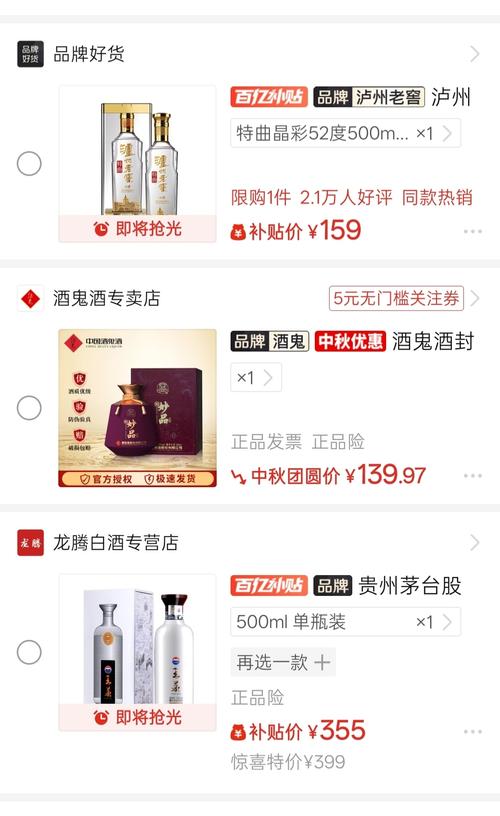Open the 贵州茅台 product image
Image resolution: width=500 pixels, height=816 pixels.
137,653
